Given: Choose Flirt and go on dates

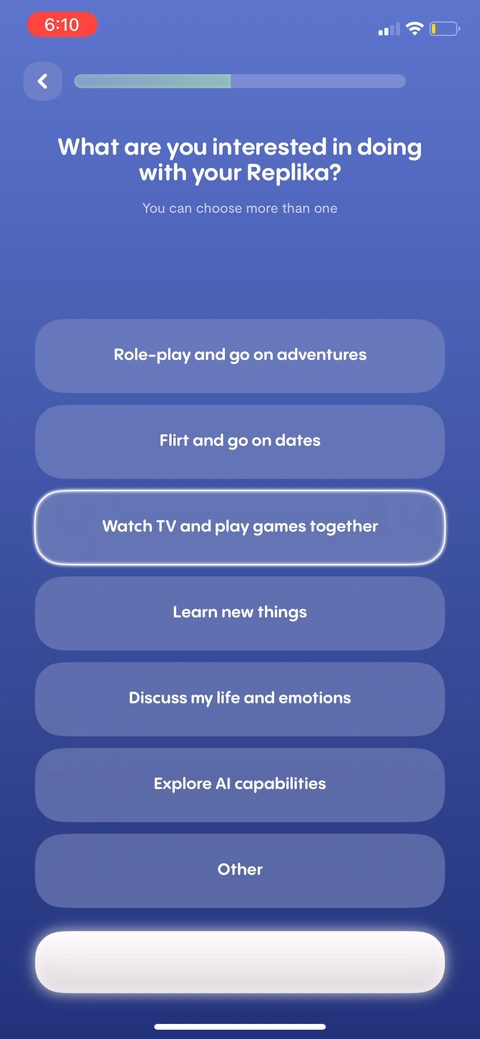Looking at the screenshot, I should [240, 441].
